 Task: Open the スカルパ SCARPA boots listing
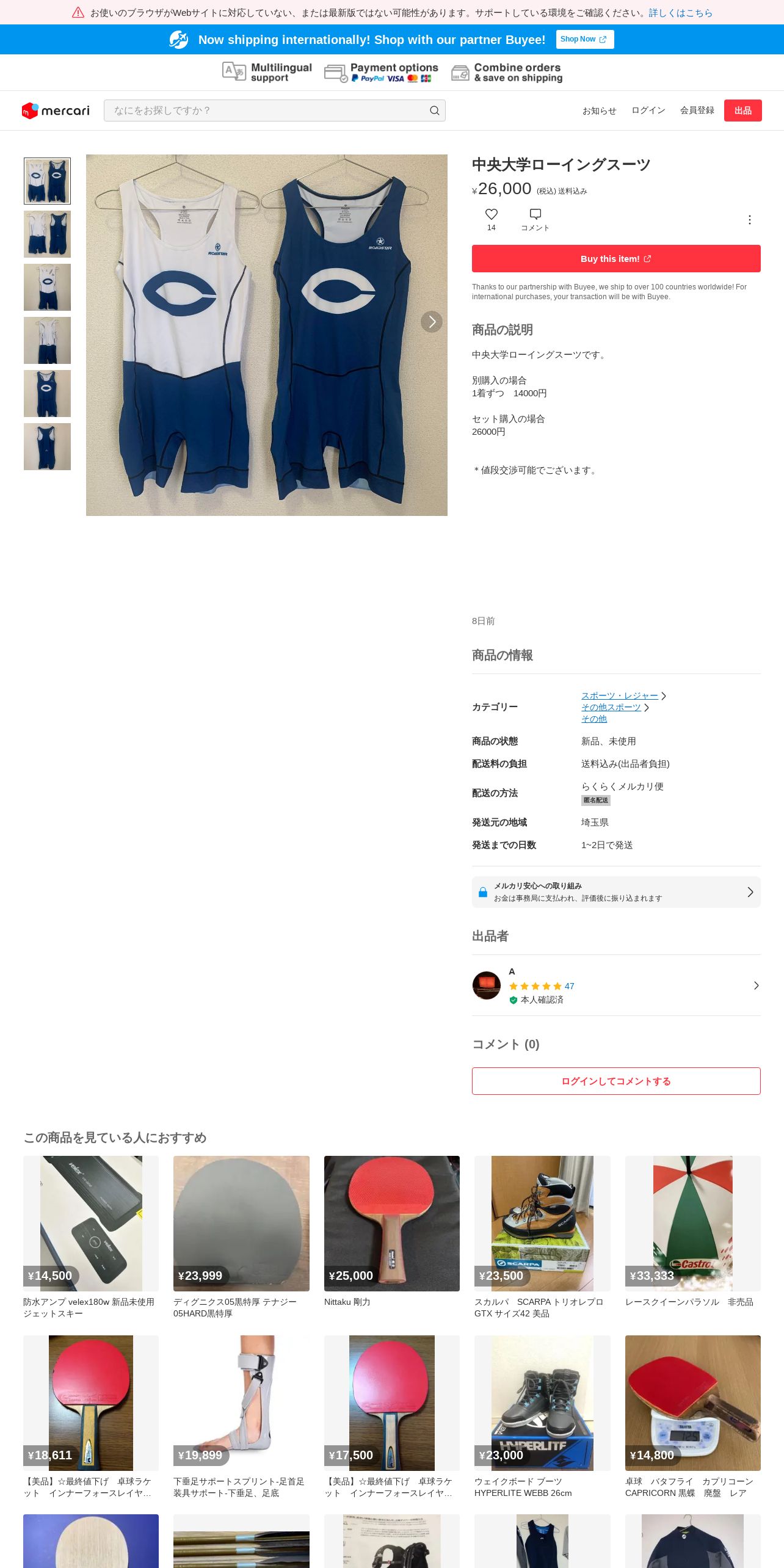click(x=542, y=1238)
